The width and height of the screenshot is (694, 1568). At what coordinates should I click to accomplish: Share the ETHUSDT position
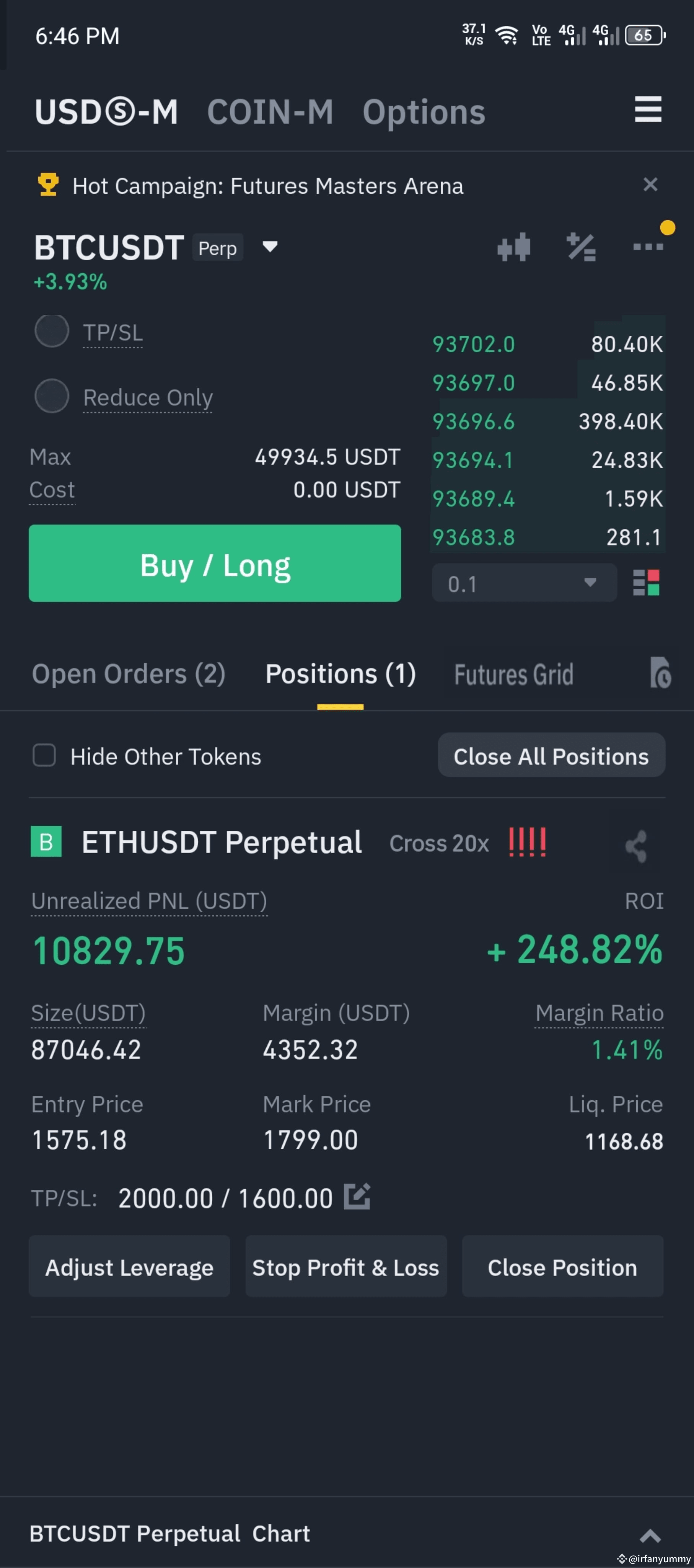coord(636,846)
